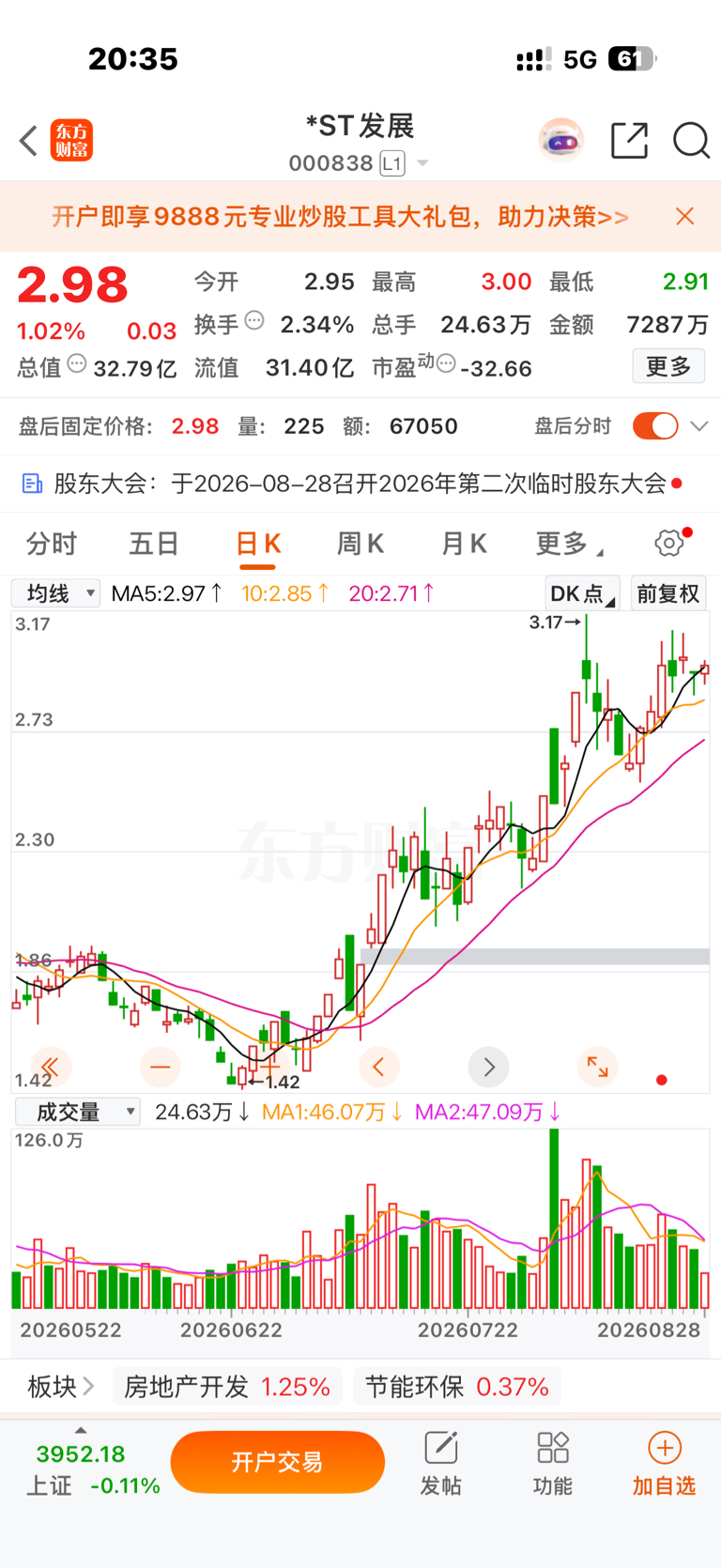This screenshot has width=721, height=1568.
Task: Open 发帖 to write a post
Action: coord(440,1464)
